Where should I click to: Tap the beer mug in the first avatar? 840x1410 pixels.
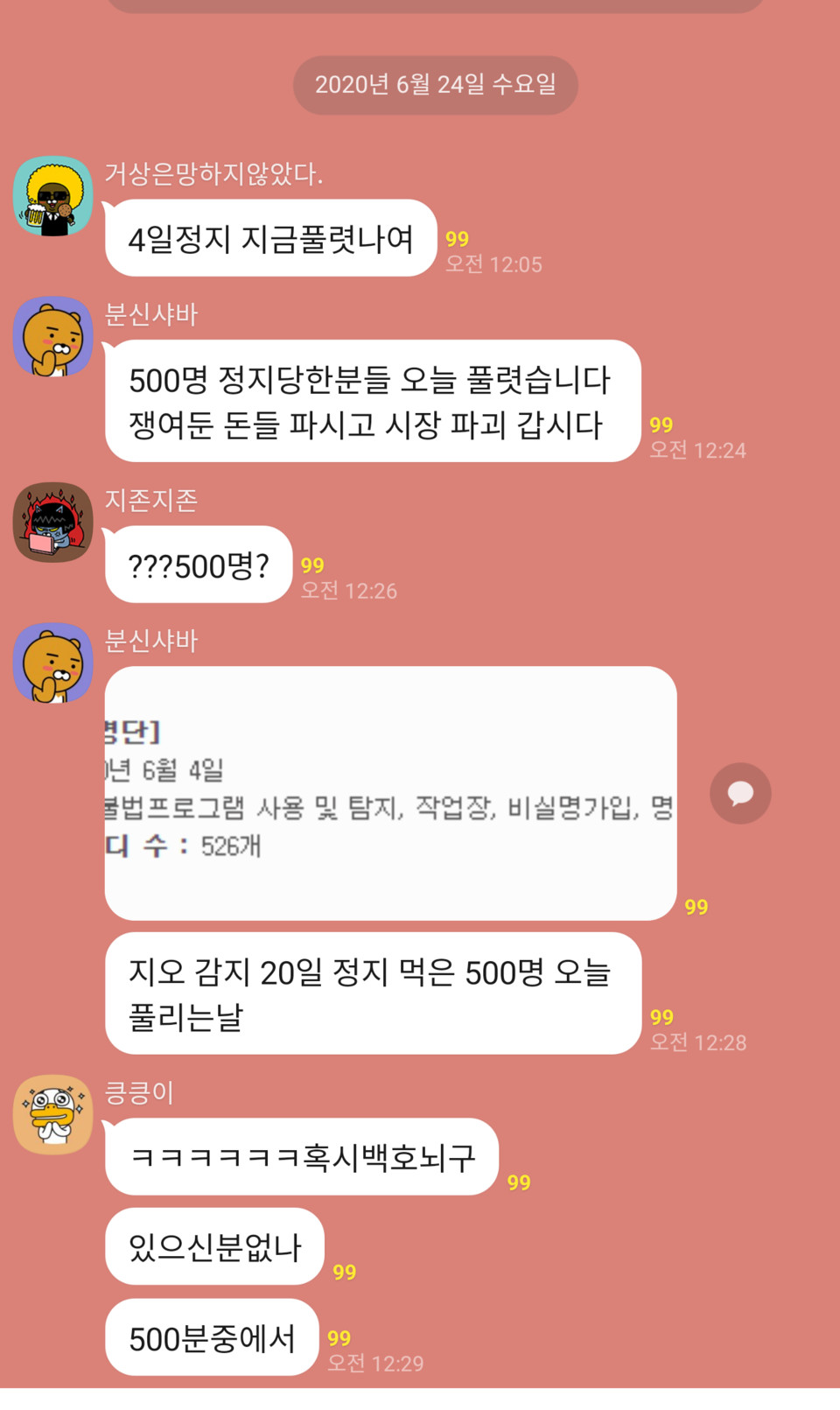(37, 213)
